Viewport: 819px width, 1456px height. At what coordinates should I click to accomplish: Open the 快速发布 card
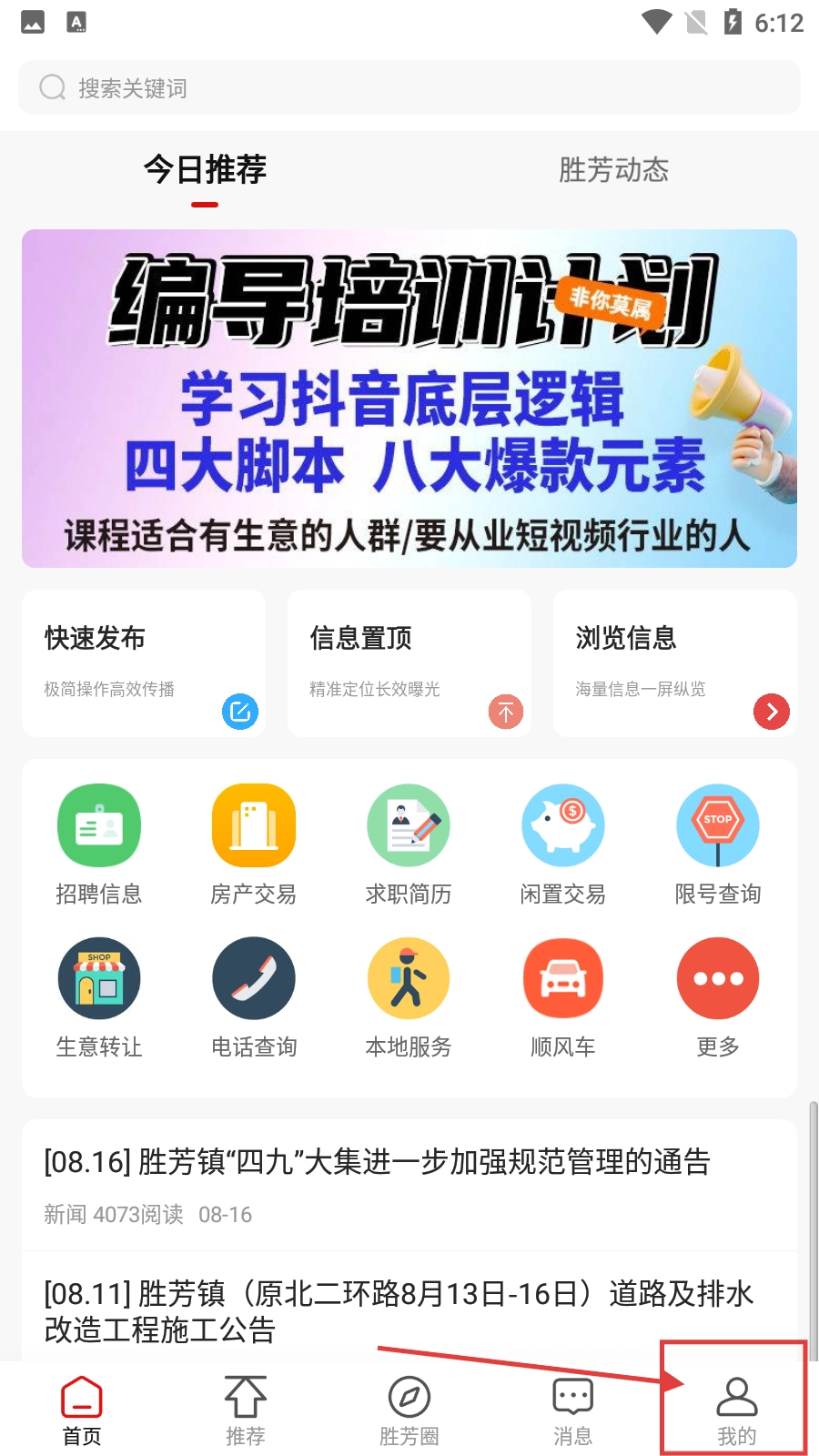click(x=144, y=663)
